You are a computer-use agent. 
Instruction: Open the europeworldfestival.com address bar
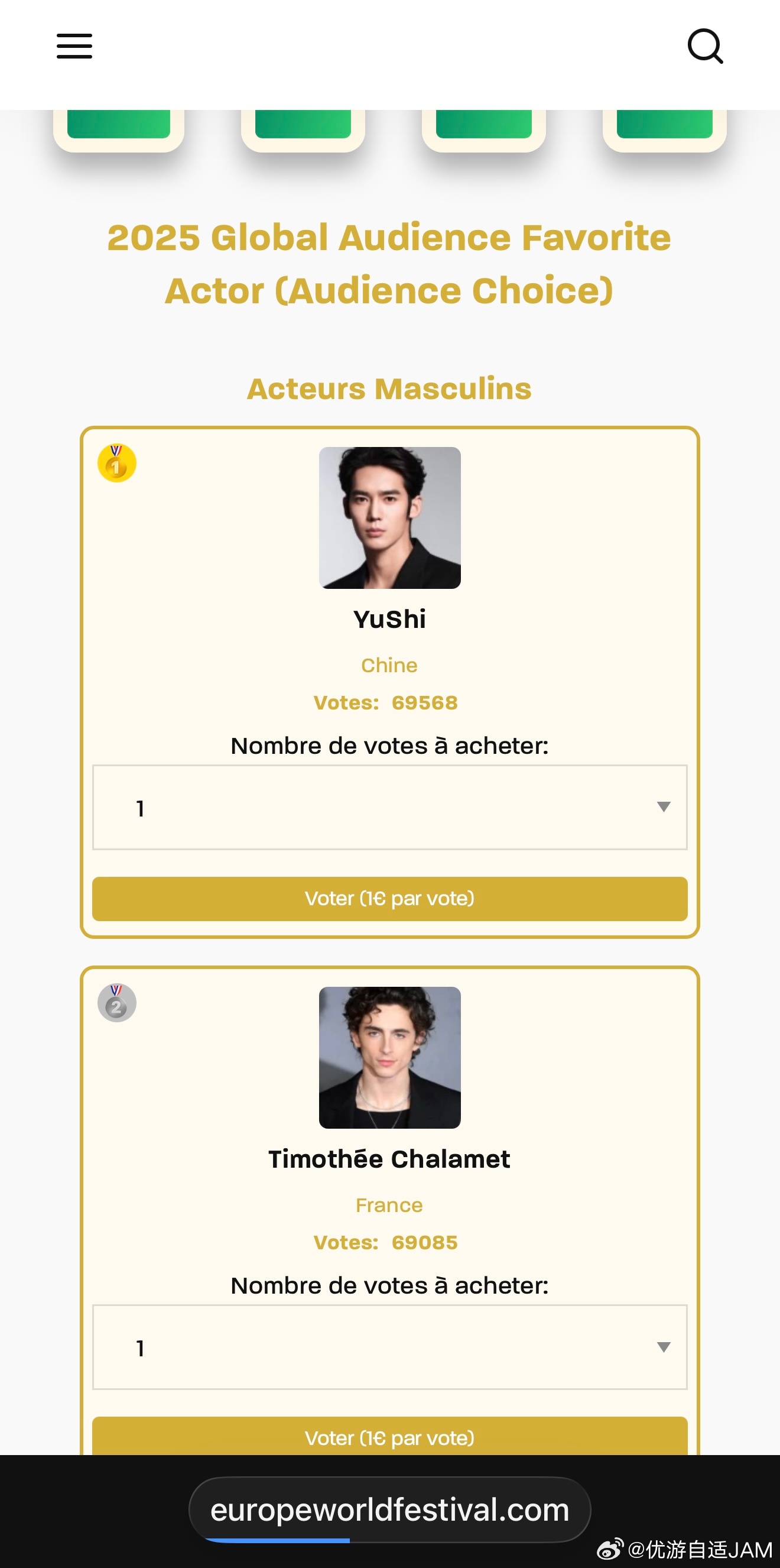[390, 1509]
